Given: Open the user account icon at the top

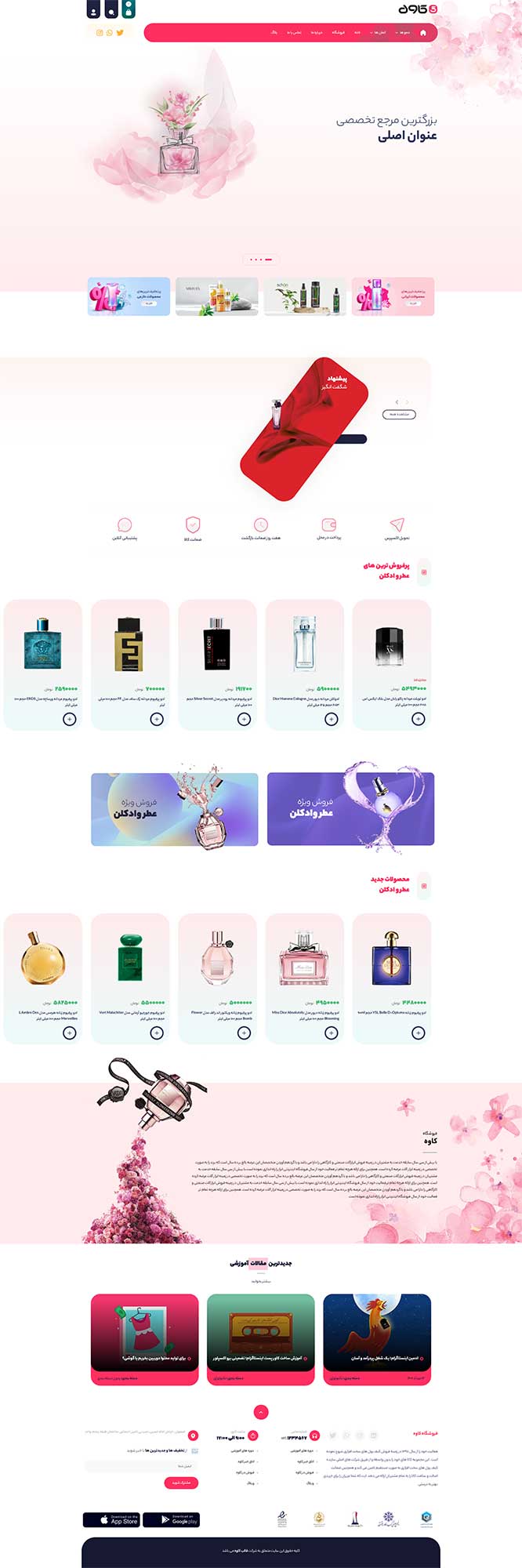Looking at the screenshot, I should point(94,11).
